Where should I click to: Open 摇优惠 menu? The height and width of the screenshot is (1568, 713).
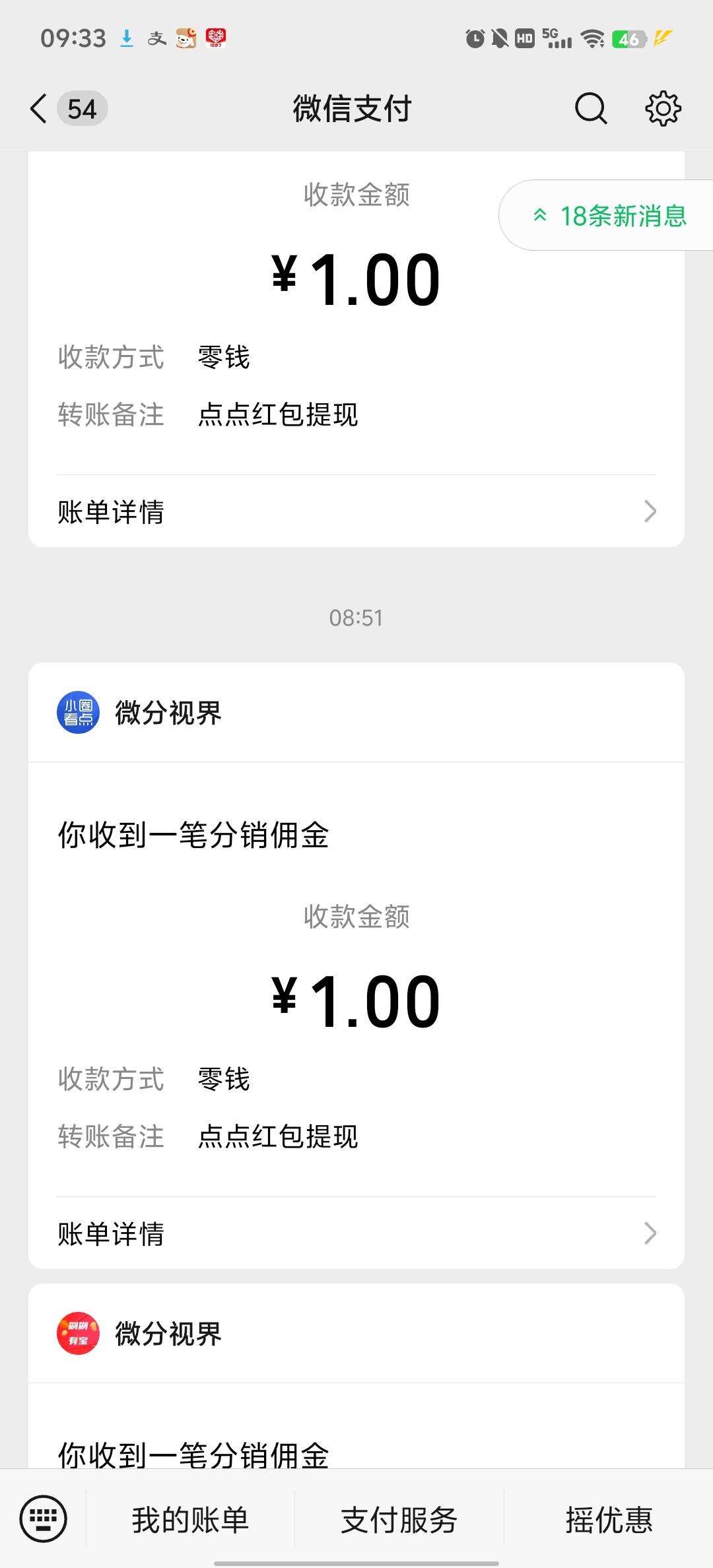(x=609, y=1520)
